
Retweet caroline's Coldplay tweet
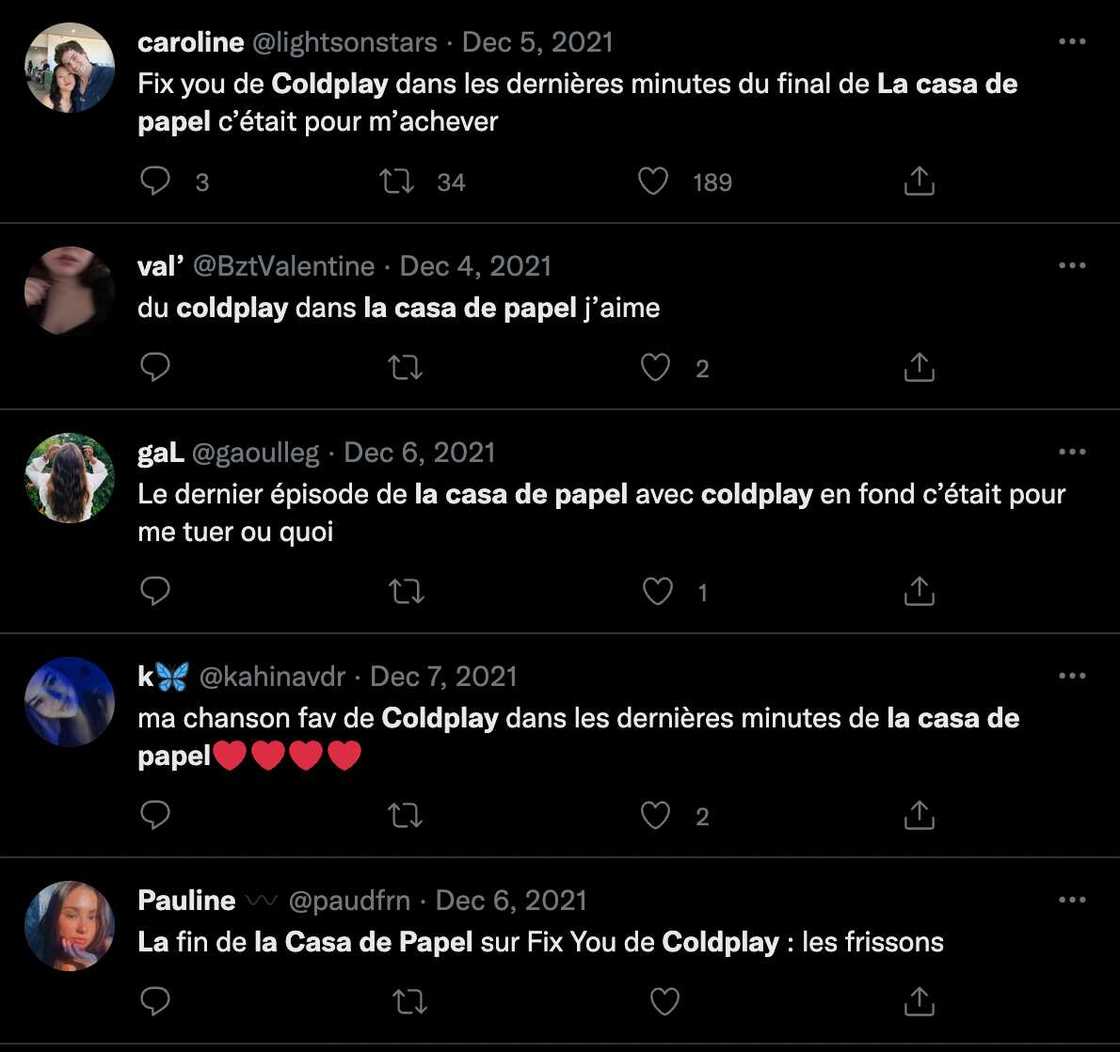click(397, 181)
